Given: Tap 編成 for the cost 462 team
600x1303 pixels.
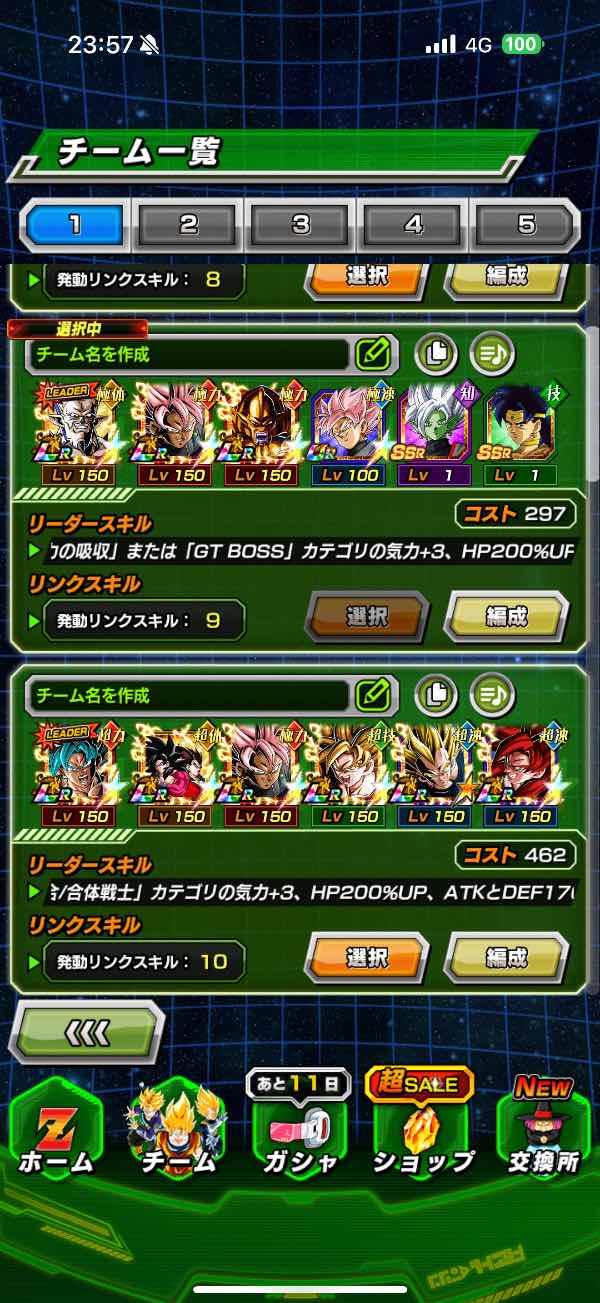Looking at the screenshot, I should (x=506, y=960).
